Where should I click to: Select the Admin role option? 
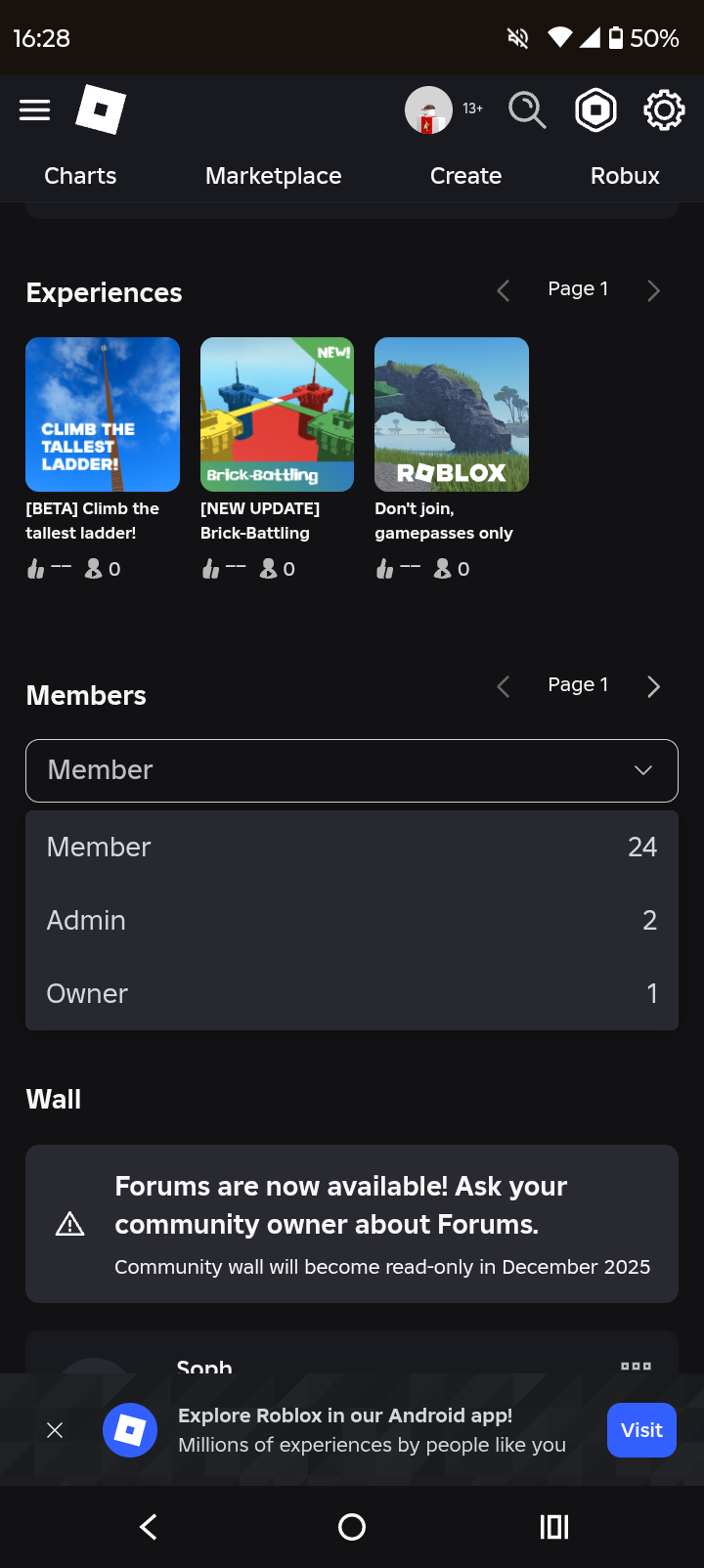tap(352, 920)
